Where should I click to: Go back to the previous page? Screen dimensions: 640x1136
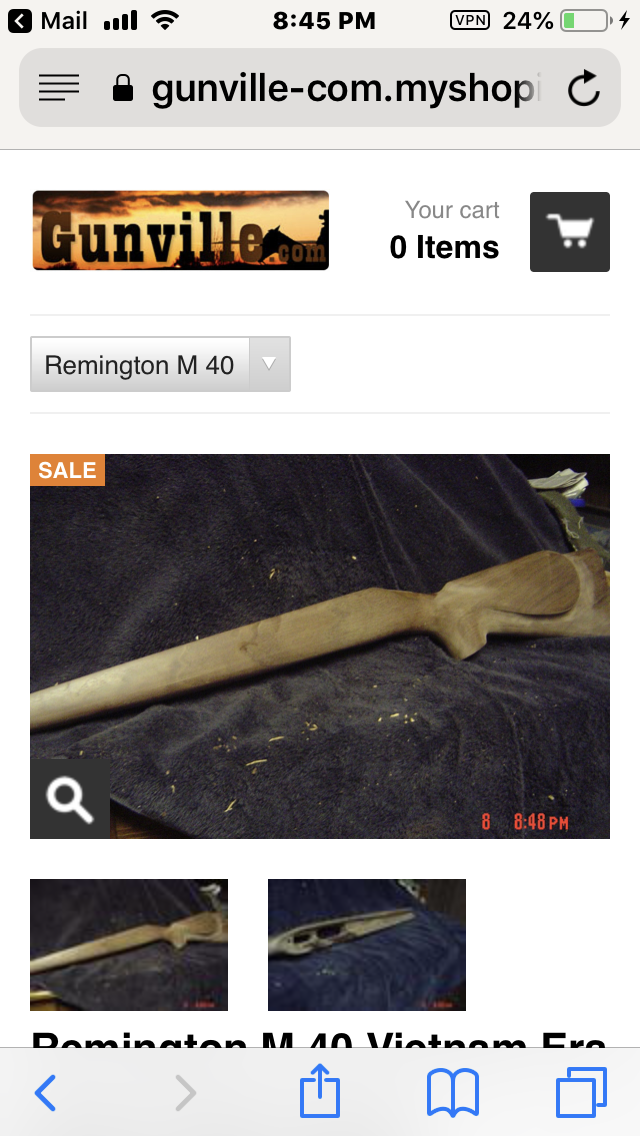tap(45, 1093)
